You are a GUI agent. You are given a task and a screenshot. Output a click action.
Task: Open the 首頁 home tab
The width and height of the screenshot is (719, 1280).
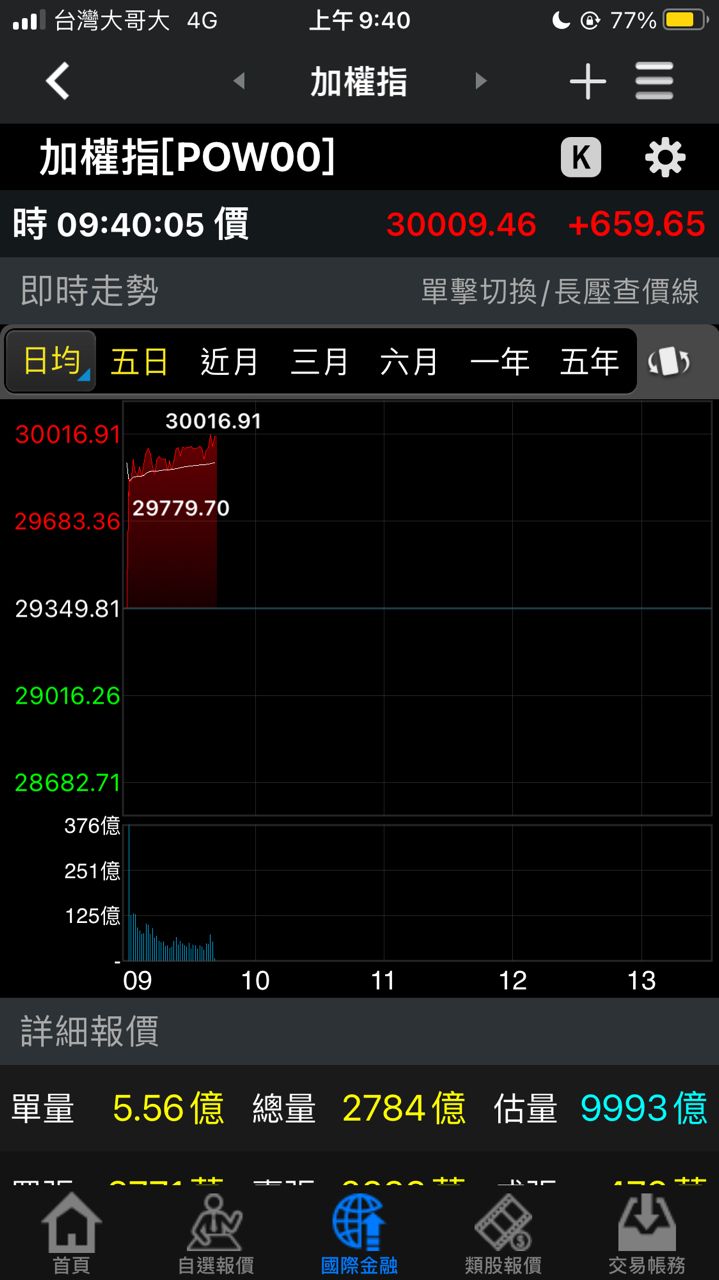tap(71, 1233)
